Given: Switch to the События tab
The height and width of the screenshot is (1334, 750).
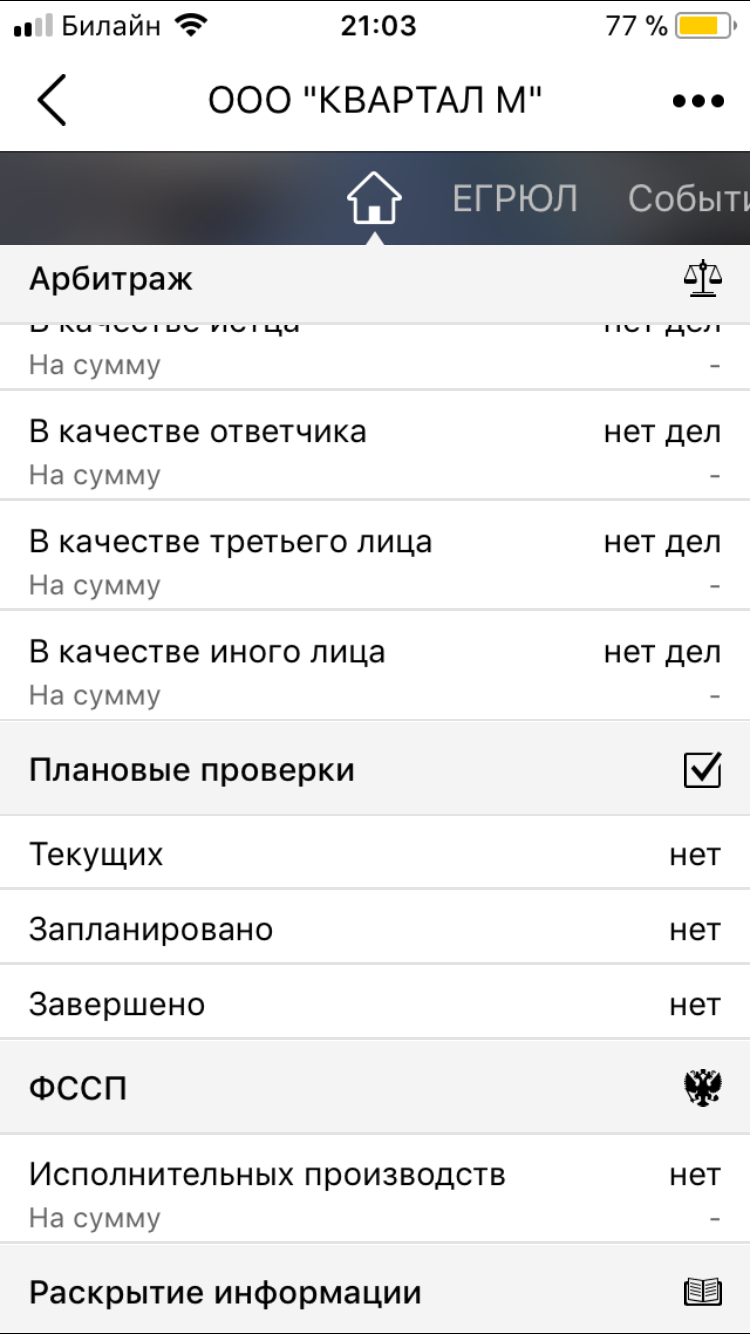Looking at the screenshot, I should tap(688, 199).
